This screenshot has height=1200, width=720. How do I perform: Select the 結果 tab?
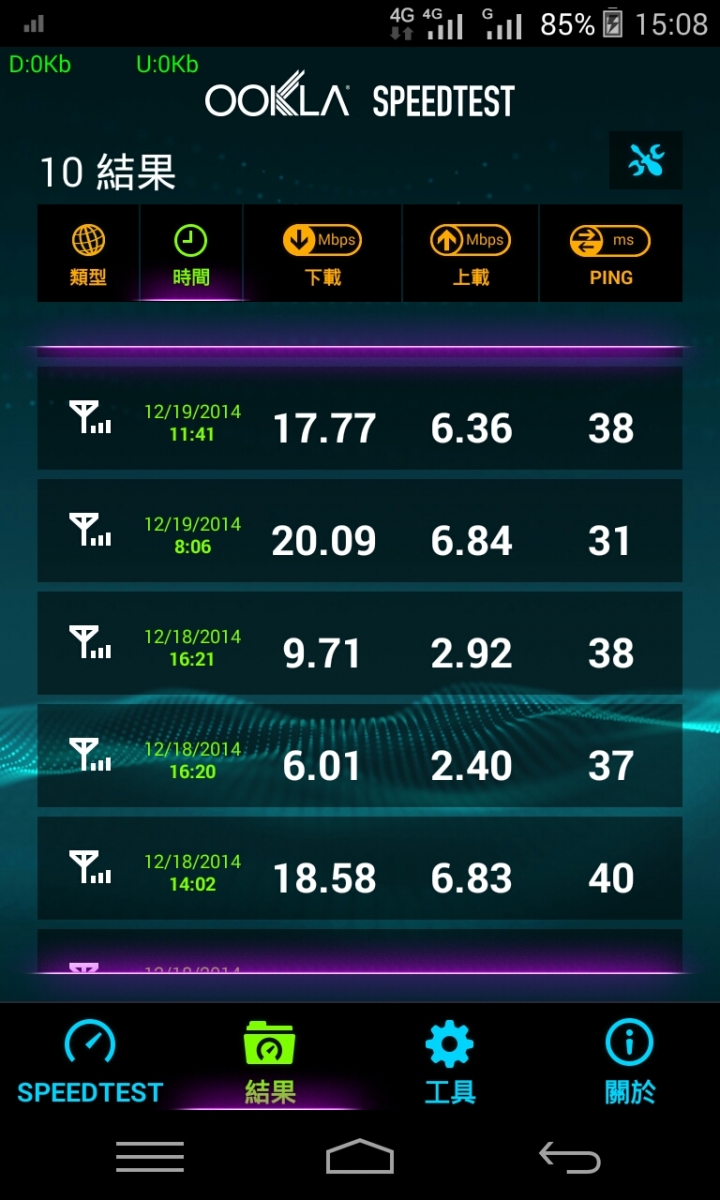click(270, 1061)
